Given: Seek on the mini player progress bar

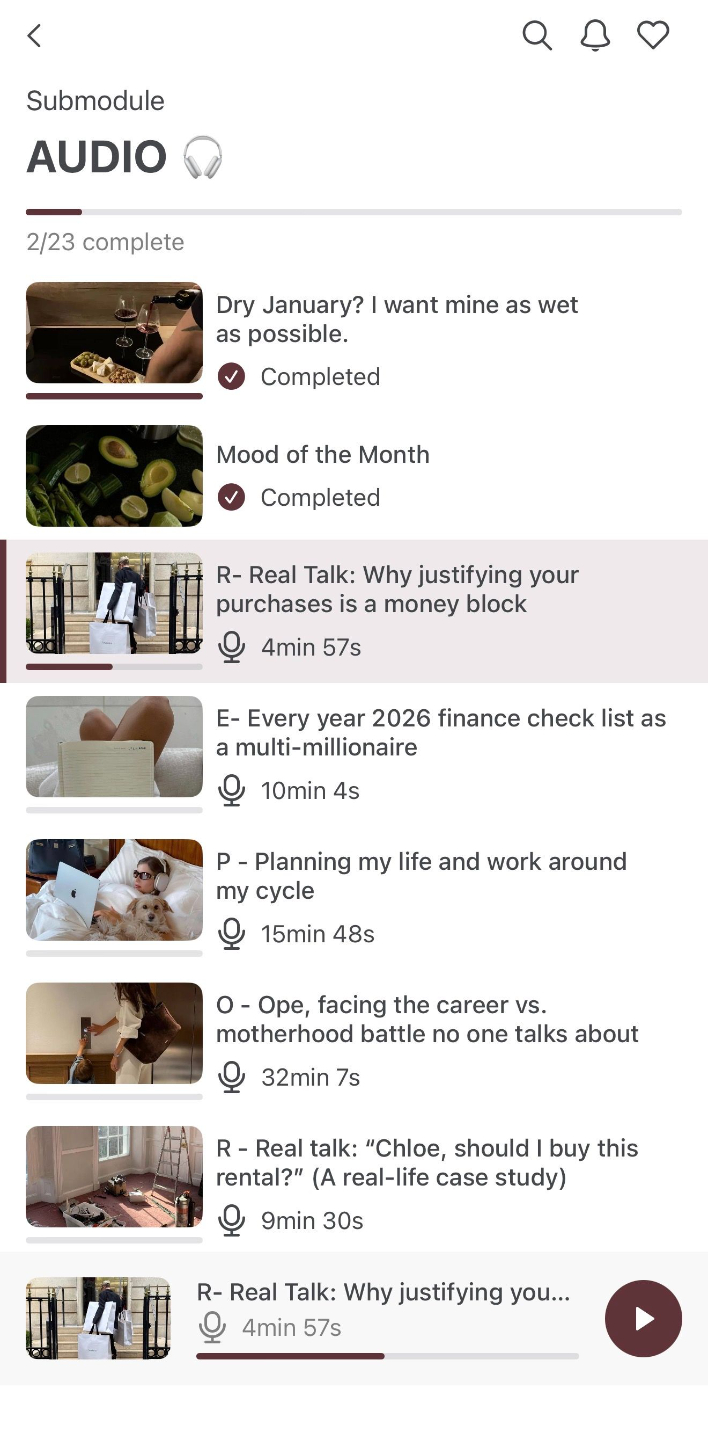Looking at the screenshot, I should 387,1356.
